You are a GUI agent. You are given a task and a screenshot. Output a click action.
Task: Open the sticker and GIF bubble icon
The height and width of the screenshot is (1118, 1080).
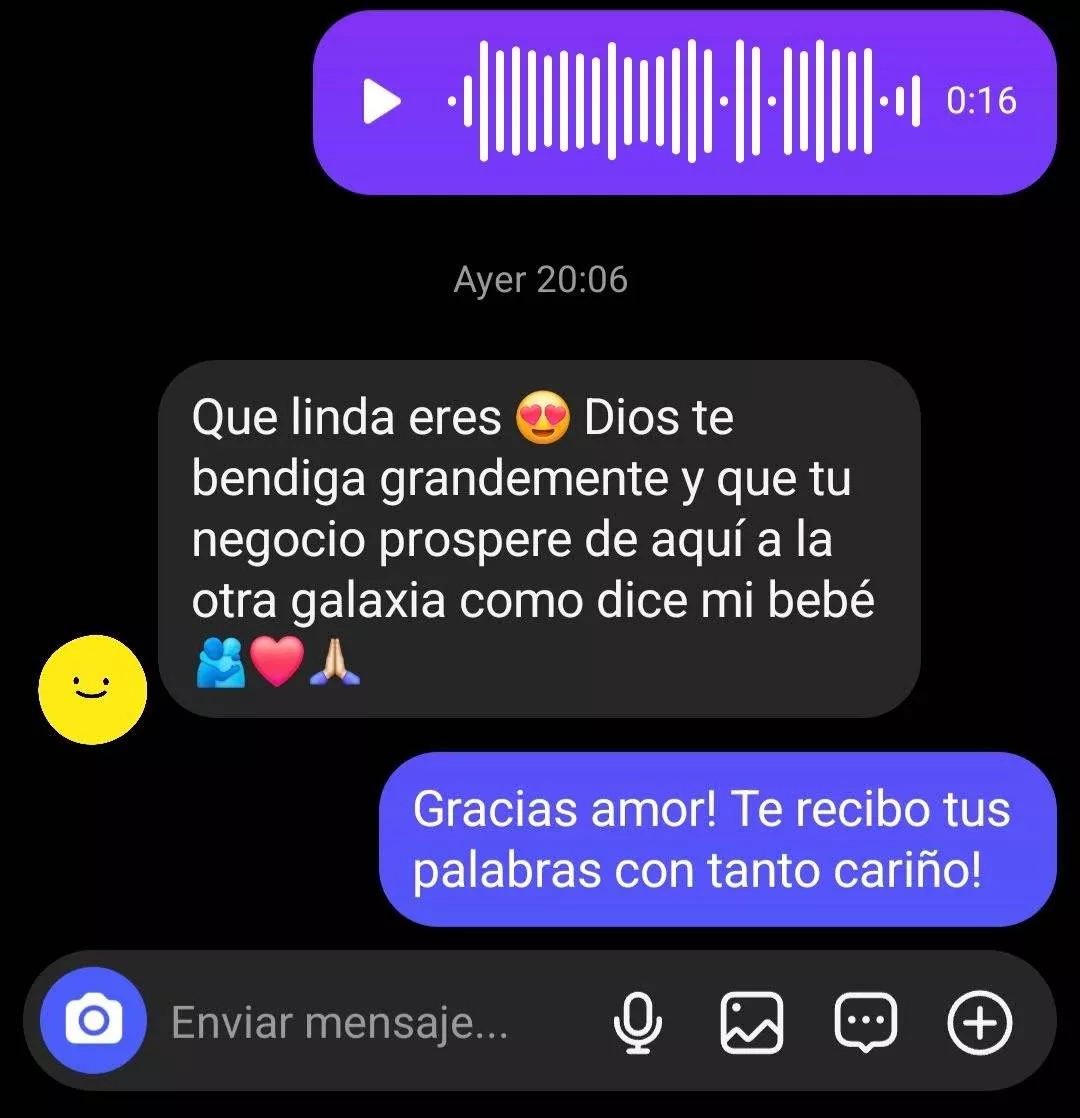pyautogui.click(x=866, y=1023)
